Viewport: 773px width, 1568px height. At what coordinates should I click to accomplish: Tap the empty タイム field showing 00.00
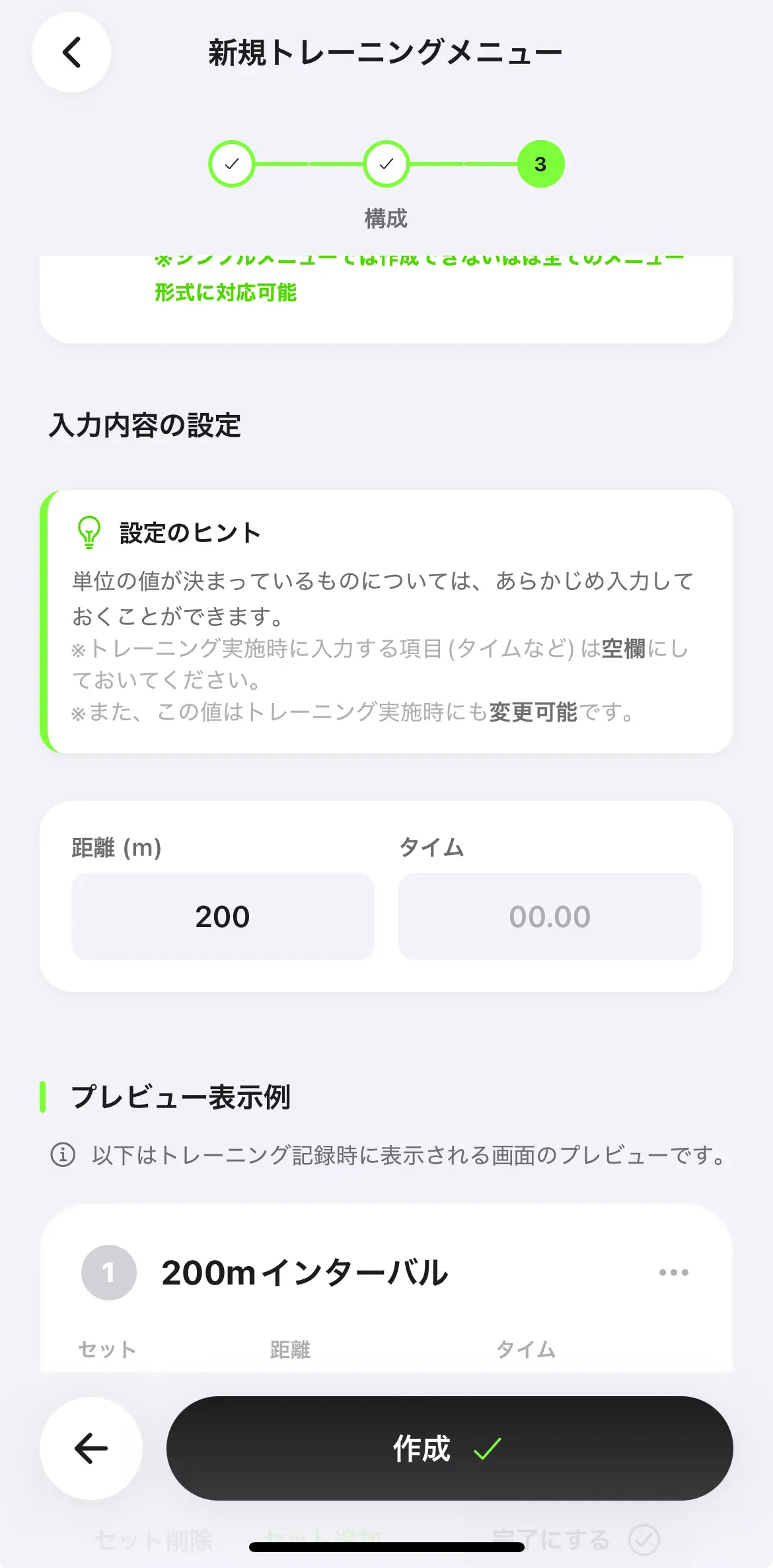[550, 916]
